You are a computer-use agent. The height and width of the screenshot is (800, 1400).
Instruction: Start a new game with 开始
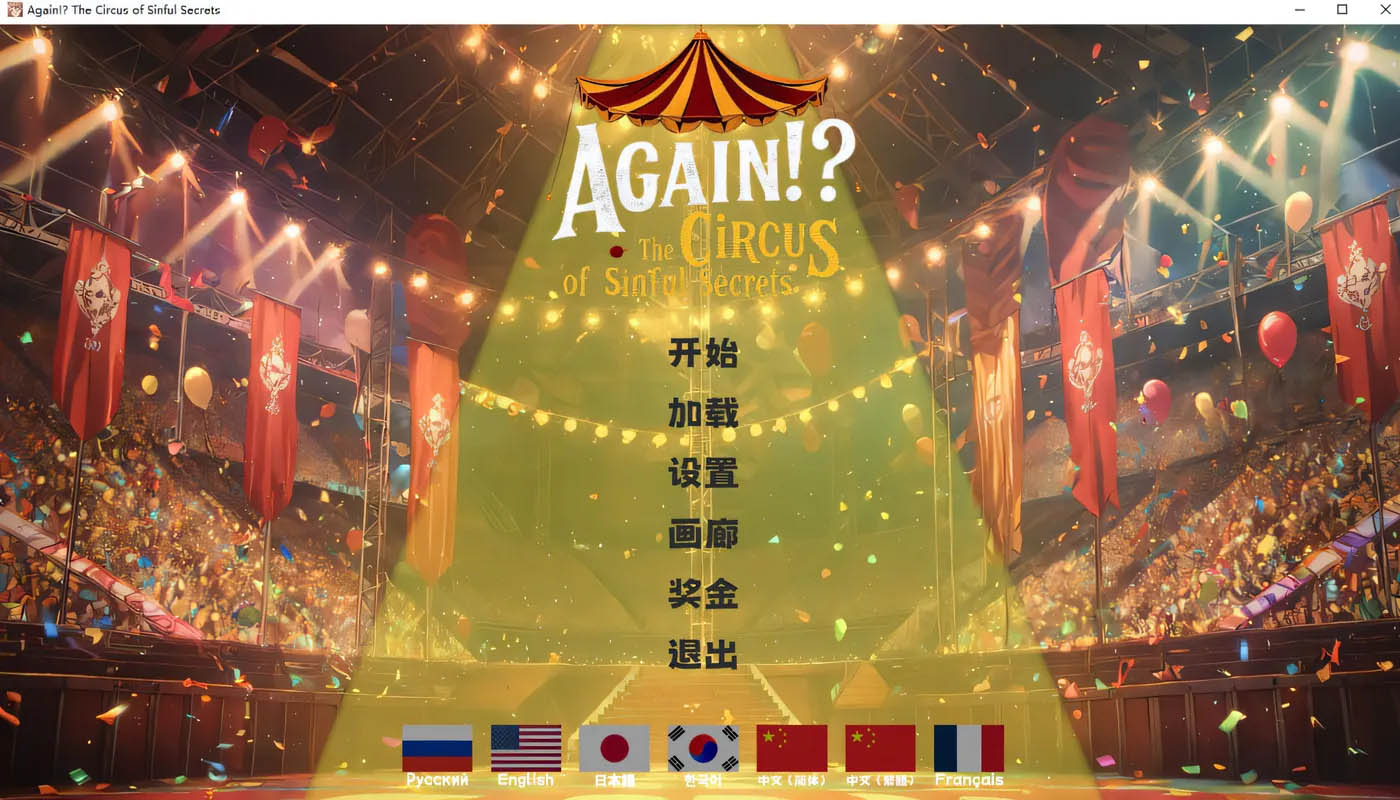coord(703,353)
